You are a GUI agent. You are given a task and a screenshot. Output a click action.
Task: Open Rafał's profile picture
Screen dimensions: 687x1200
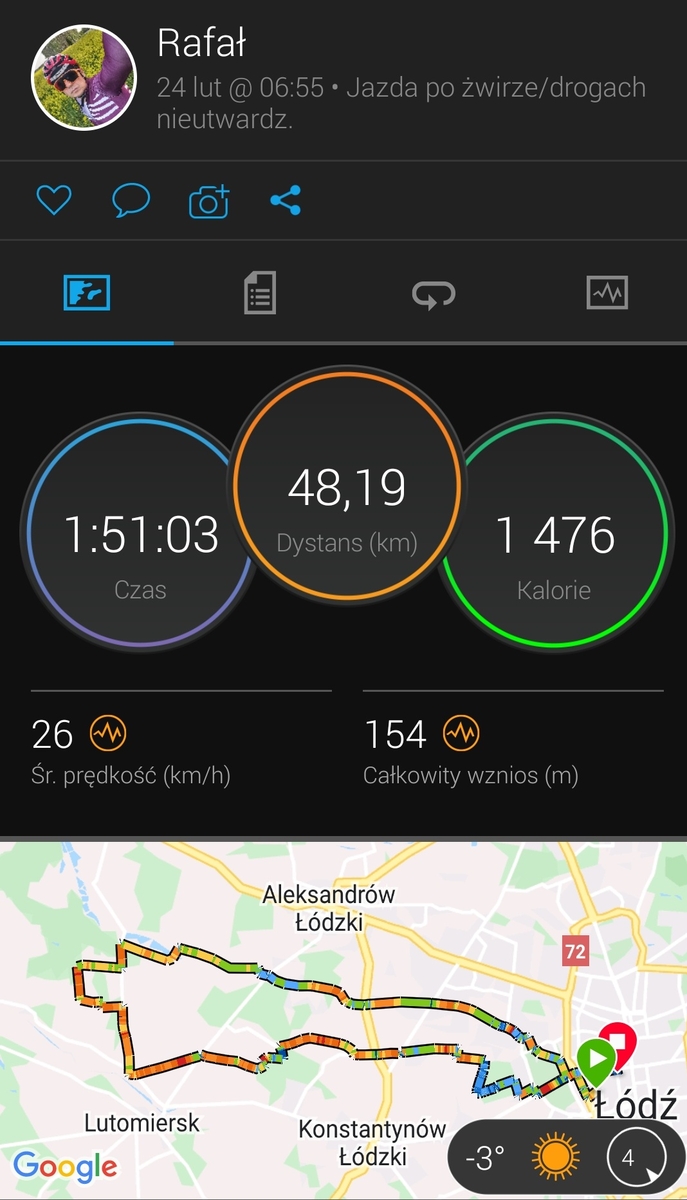point(84,76)
